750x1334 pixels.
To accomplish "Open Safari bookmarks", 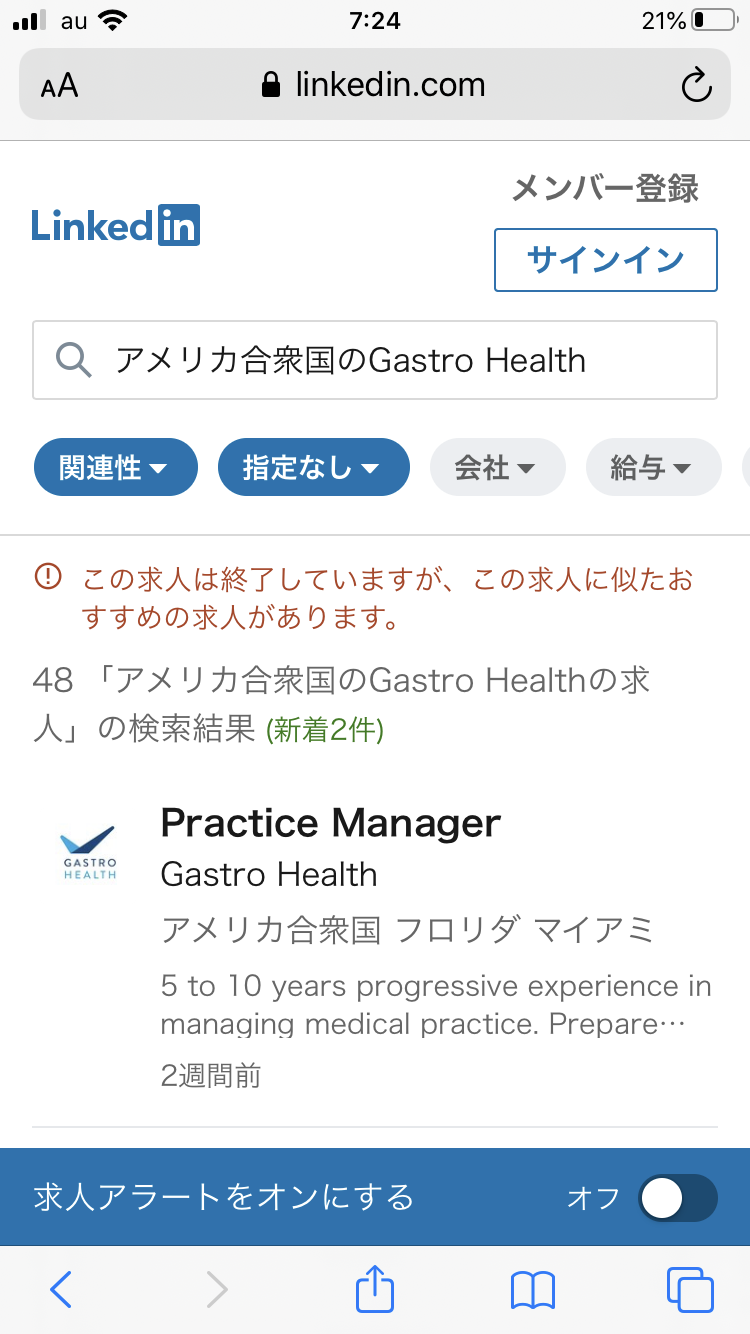I will tap(532, 1290).
